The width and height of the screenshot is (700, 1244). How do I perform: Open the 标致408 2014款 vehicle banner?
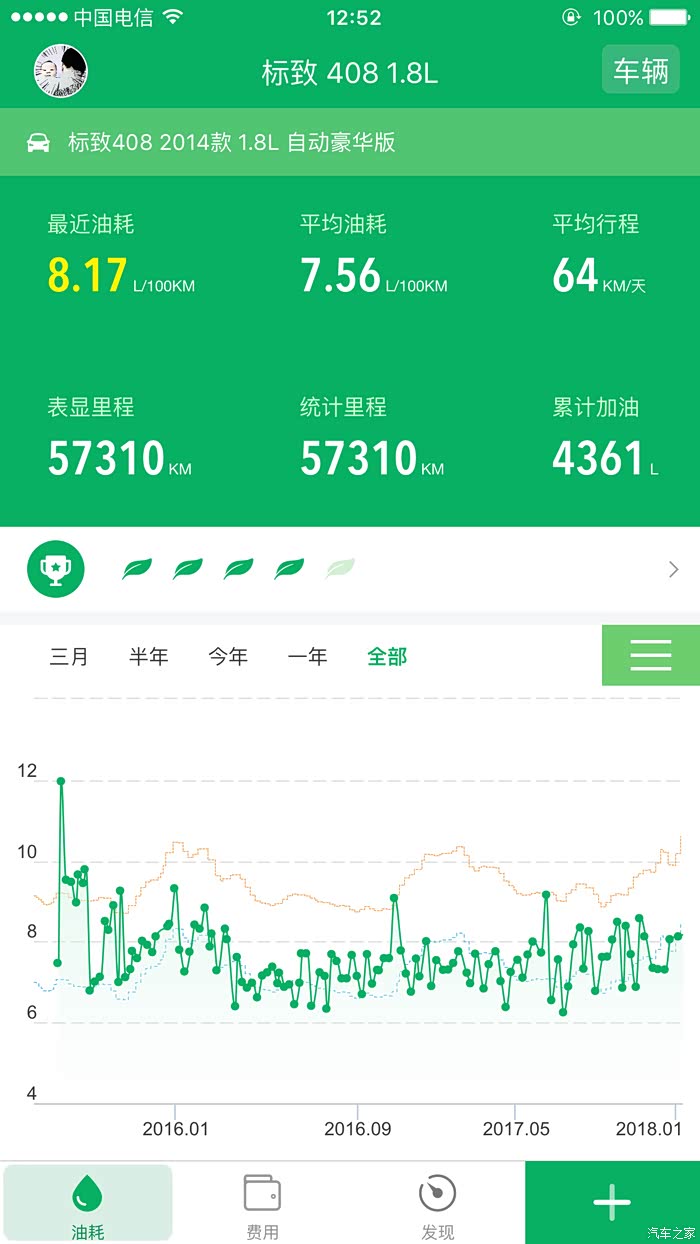[350, 142]
